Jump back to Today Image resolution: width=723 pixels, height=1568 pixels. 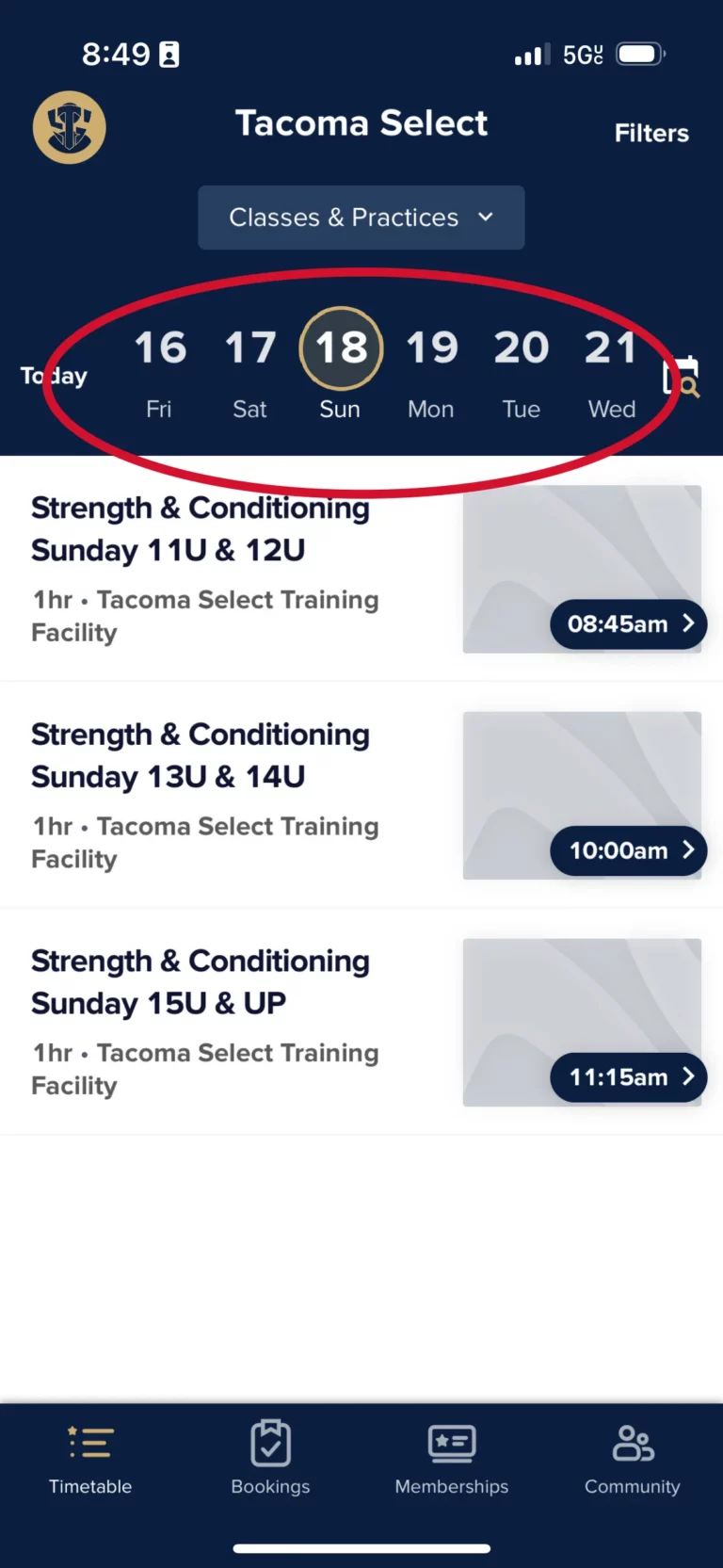tap(54, 376)
